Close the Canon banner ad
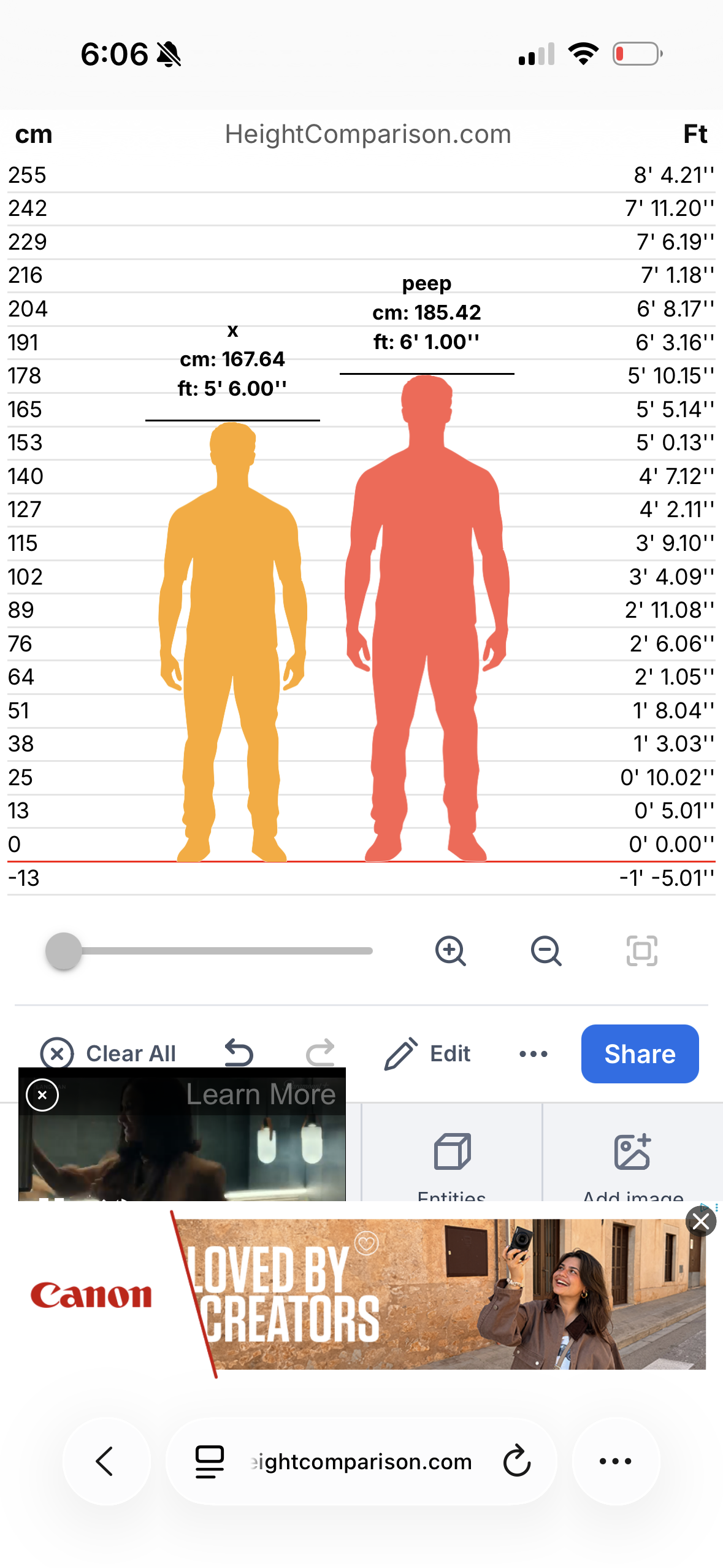Viewport: 723px width, 1568px height. pyautogui.click(x=701, y=1221)
